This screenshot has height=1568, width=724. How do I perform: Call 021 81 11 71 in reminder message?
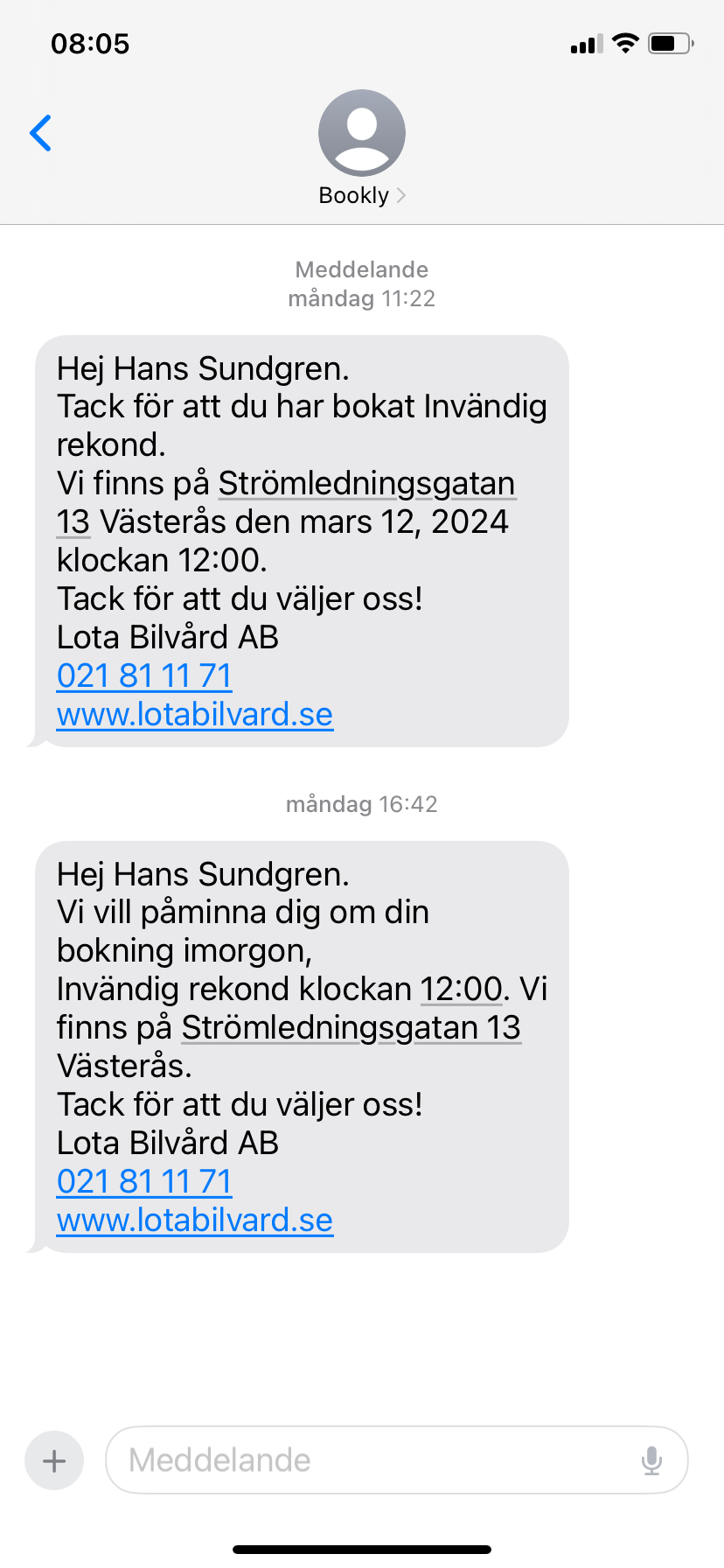pyautogui.click(x=144, y=1181)
